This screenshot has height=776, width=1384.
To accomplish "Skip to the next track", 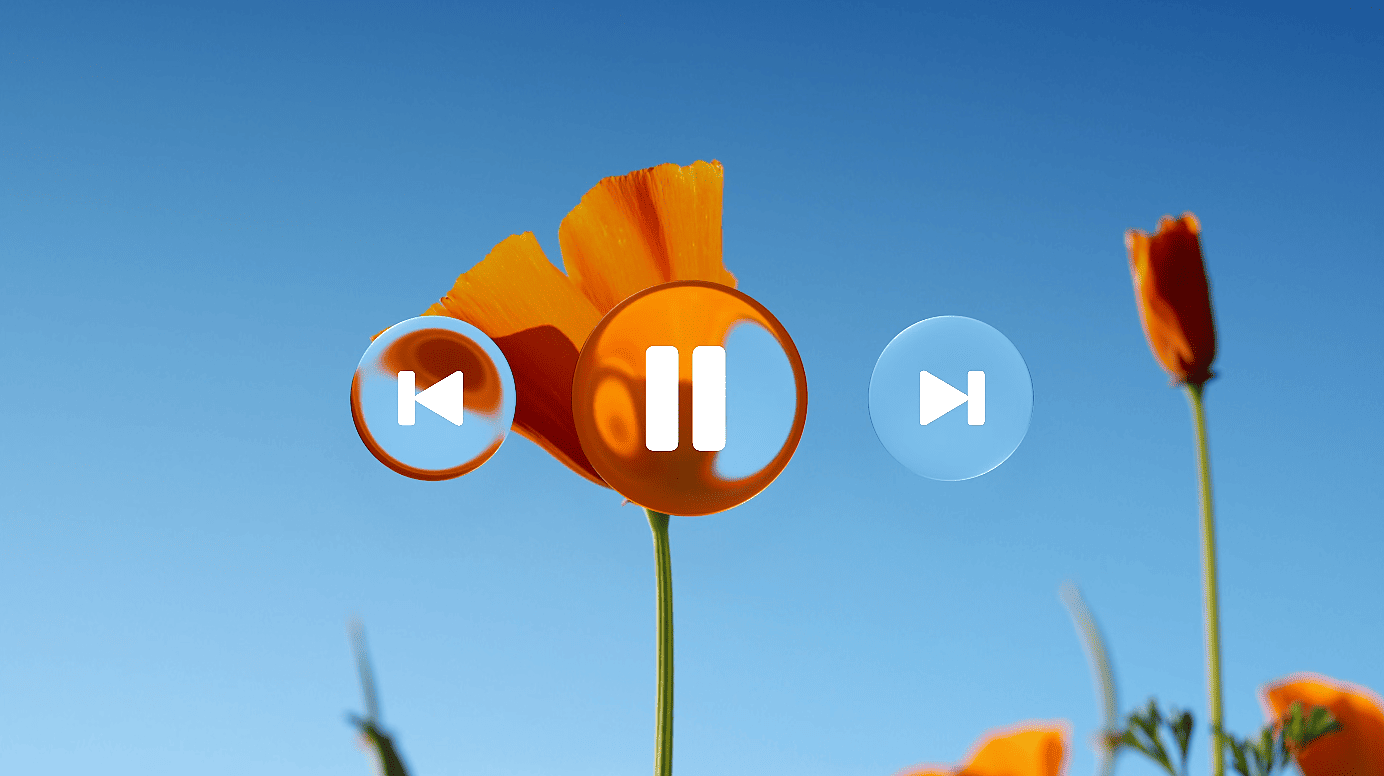I will pos(950,398).
